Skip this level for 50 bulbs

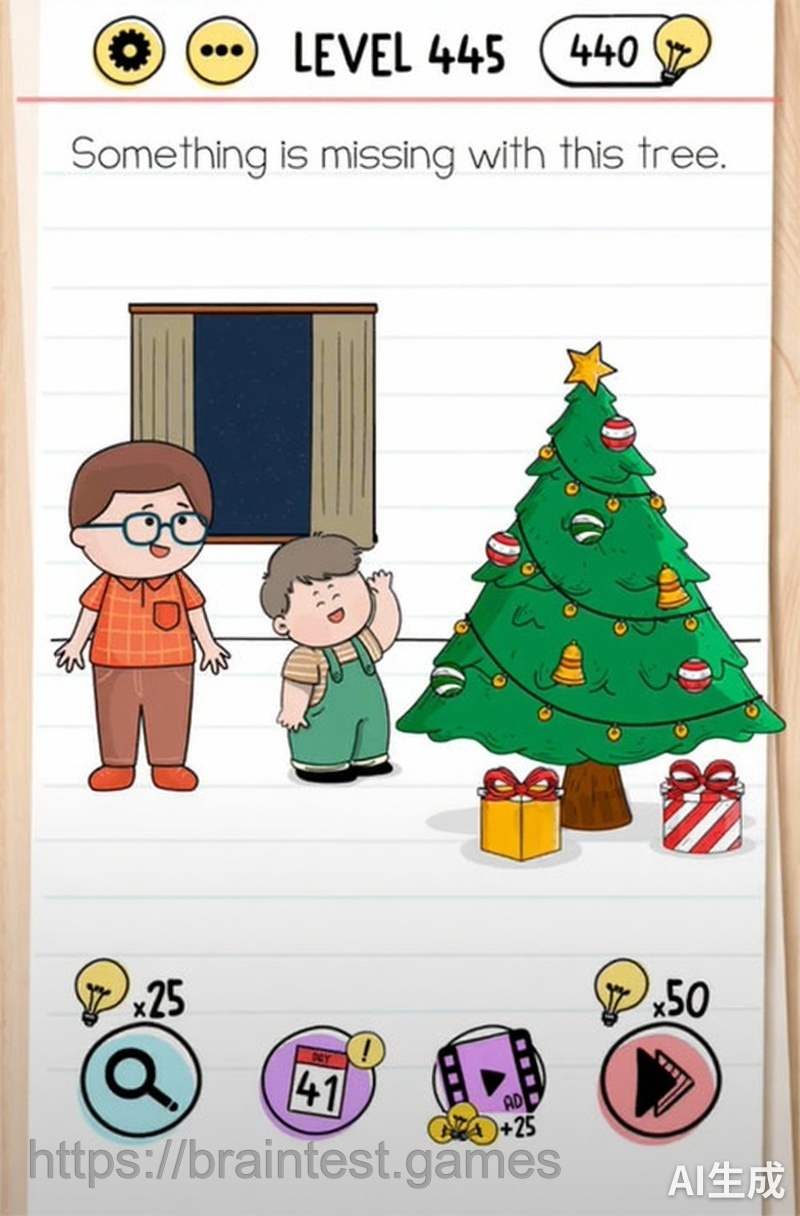pyautogui.click(x=660, y=1080)
